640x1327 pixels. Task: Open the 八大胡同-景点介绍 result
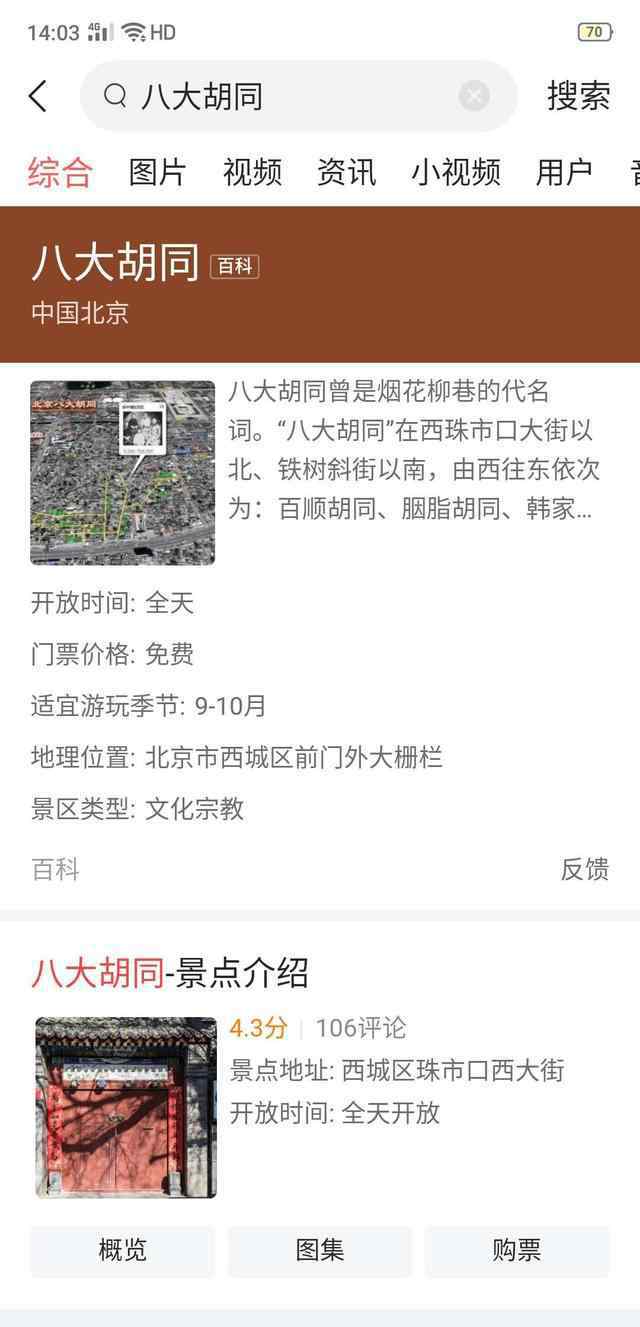pos(170,972)
